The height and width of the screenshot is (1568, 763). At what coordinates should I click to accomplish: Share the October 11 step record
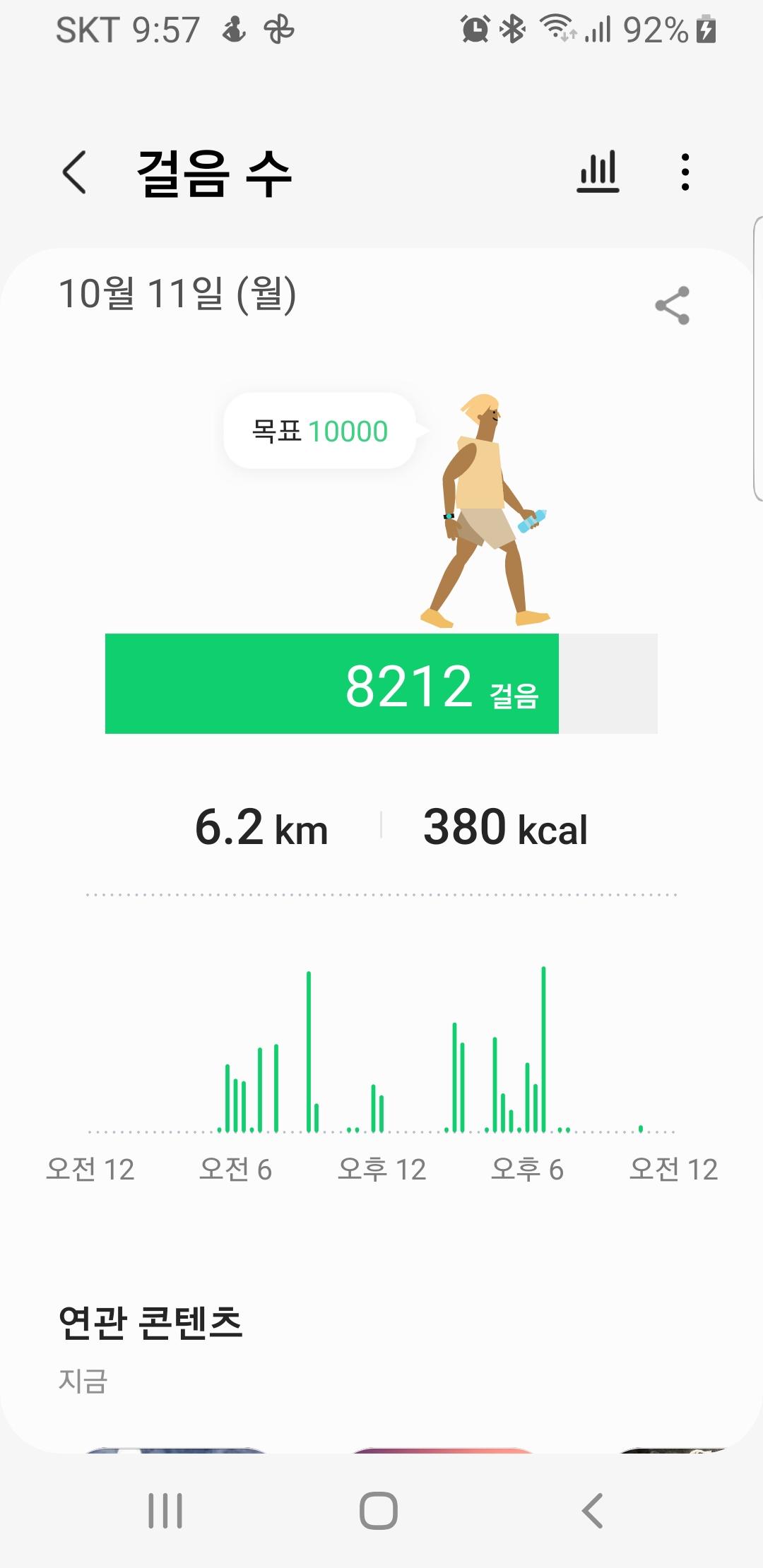(672, 305)
